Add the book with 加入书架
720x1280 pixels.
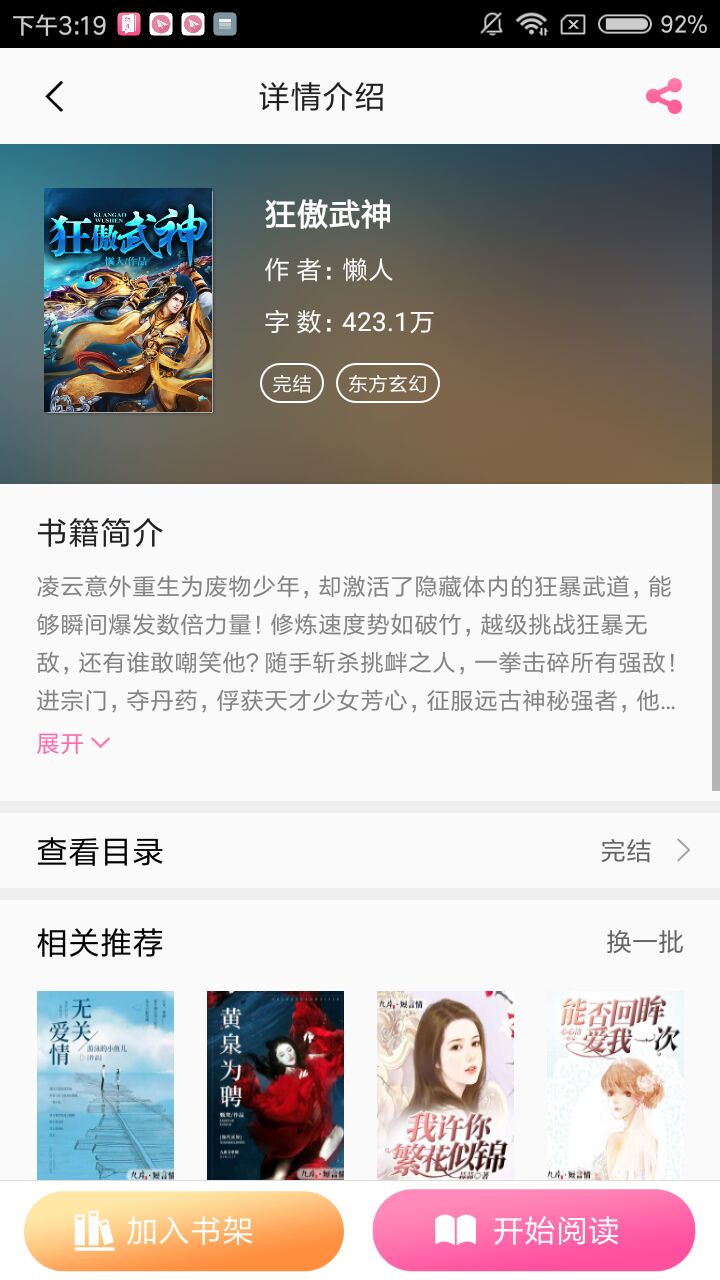184,1231
